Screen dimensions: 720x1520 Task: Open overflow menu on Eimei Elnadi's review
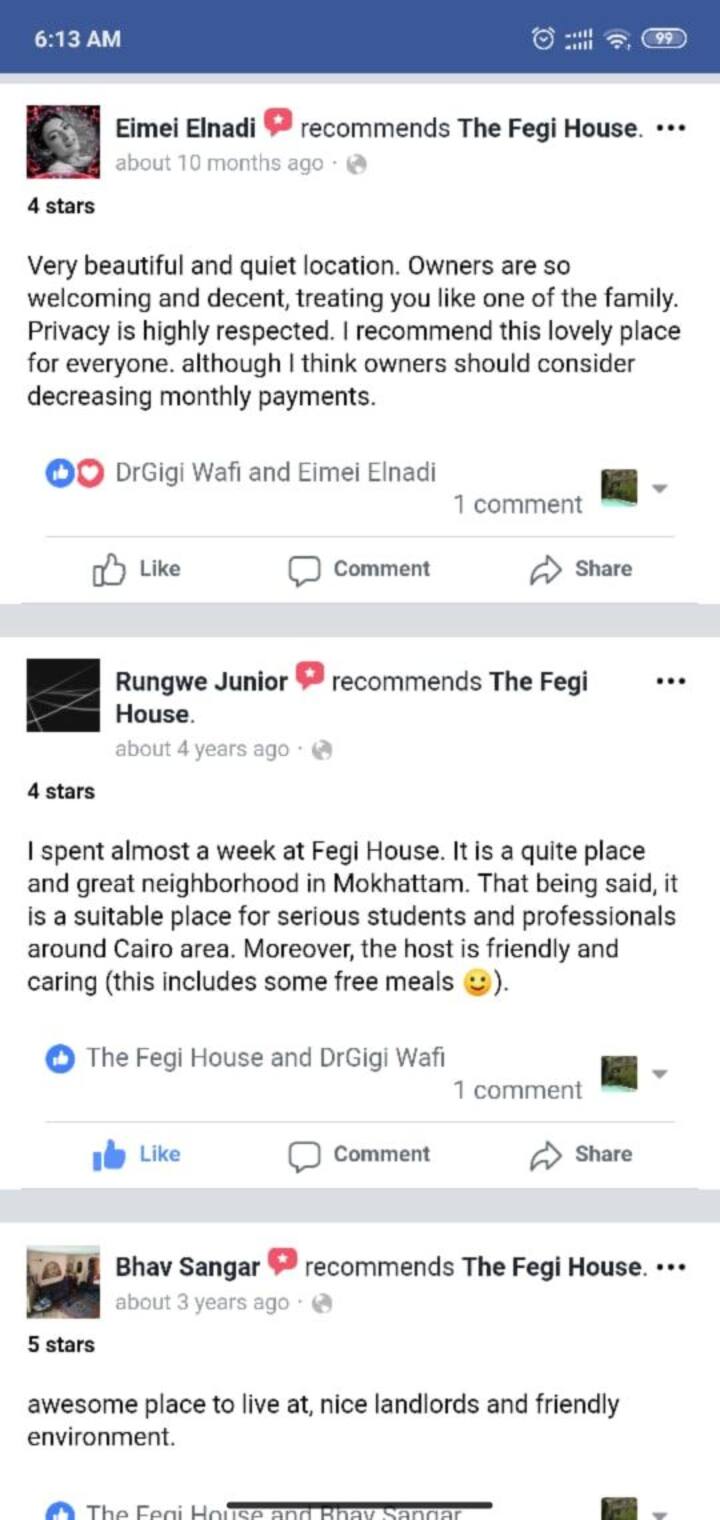coord(671,129)
